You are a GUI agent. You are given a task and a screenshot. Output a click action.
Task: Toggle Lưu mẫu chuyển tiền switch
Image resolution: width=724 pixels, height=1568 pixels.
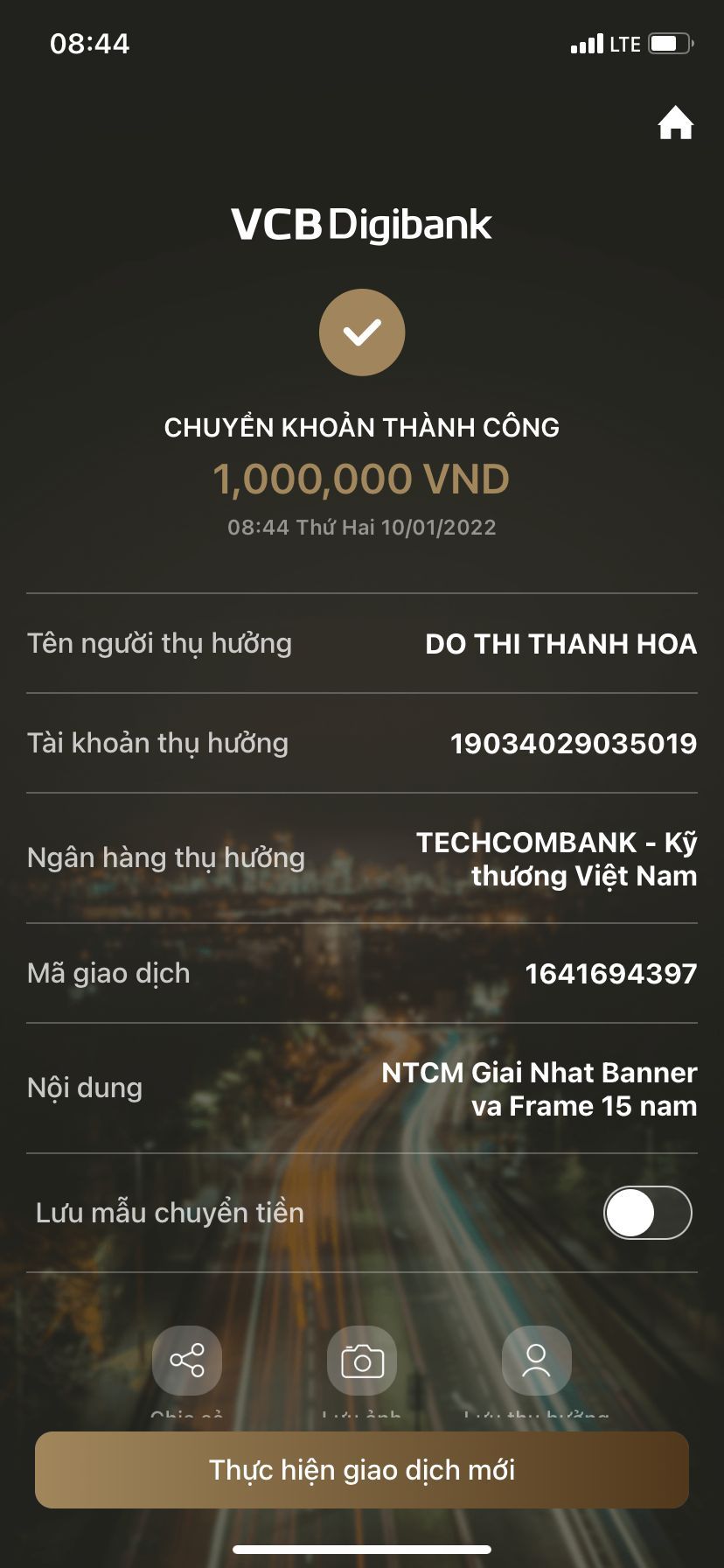(x=647, y=1213)
